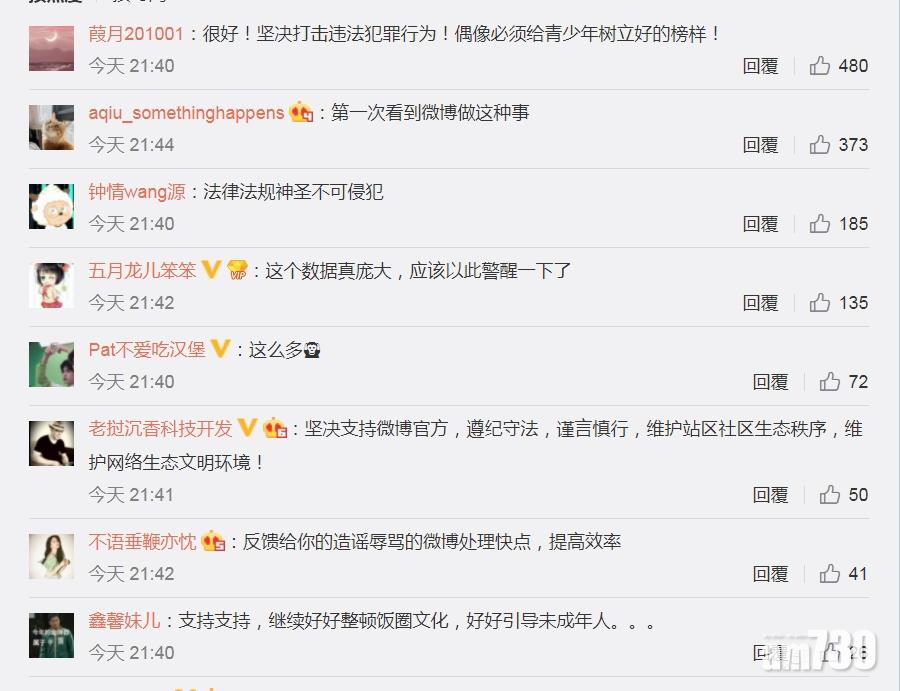Like the comment by 钟情wang源
Image resolution: width=900 pixels, height=691 pixels.
820,224
